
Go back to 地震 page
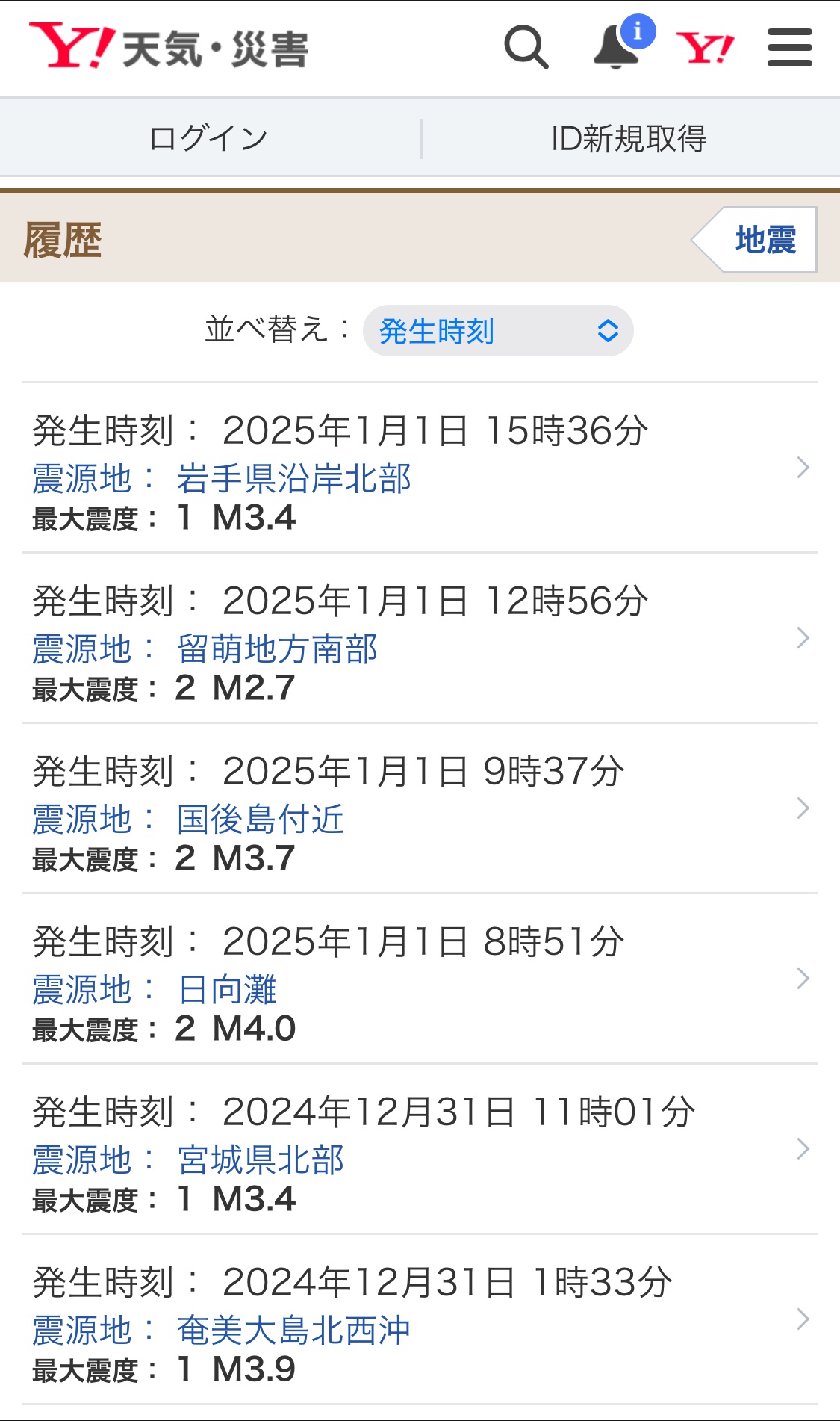click(x=754, y=240)
